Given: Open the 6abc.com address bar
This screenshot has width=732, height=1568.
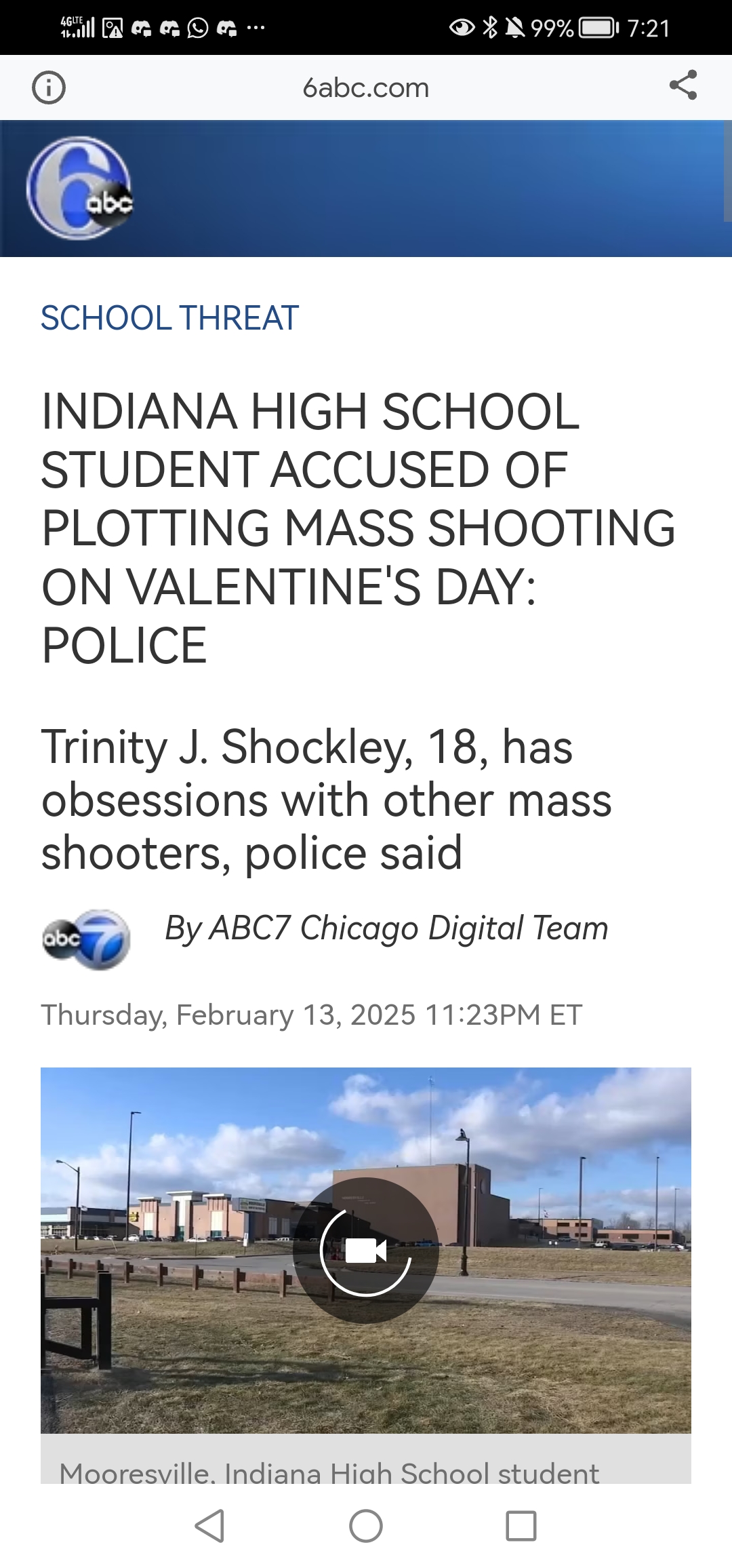Looking at the screenshot, I should click(x=366, y=87).
